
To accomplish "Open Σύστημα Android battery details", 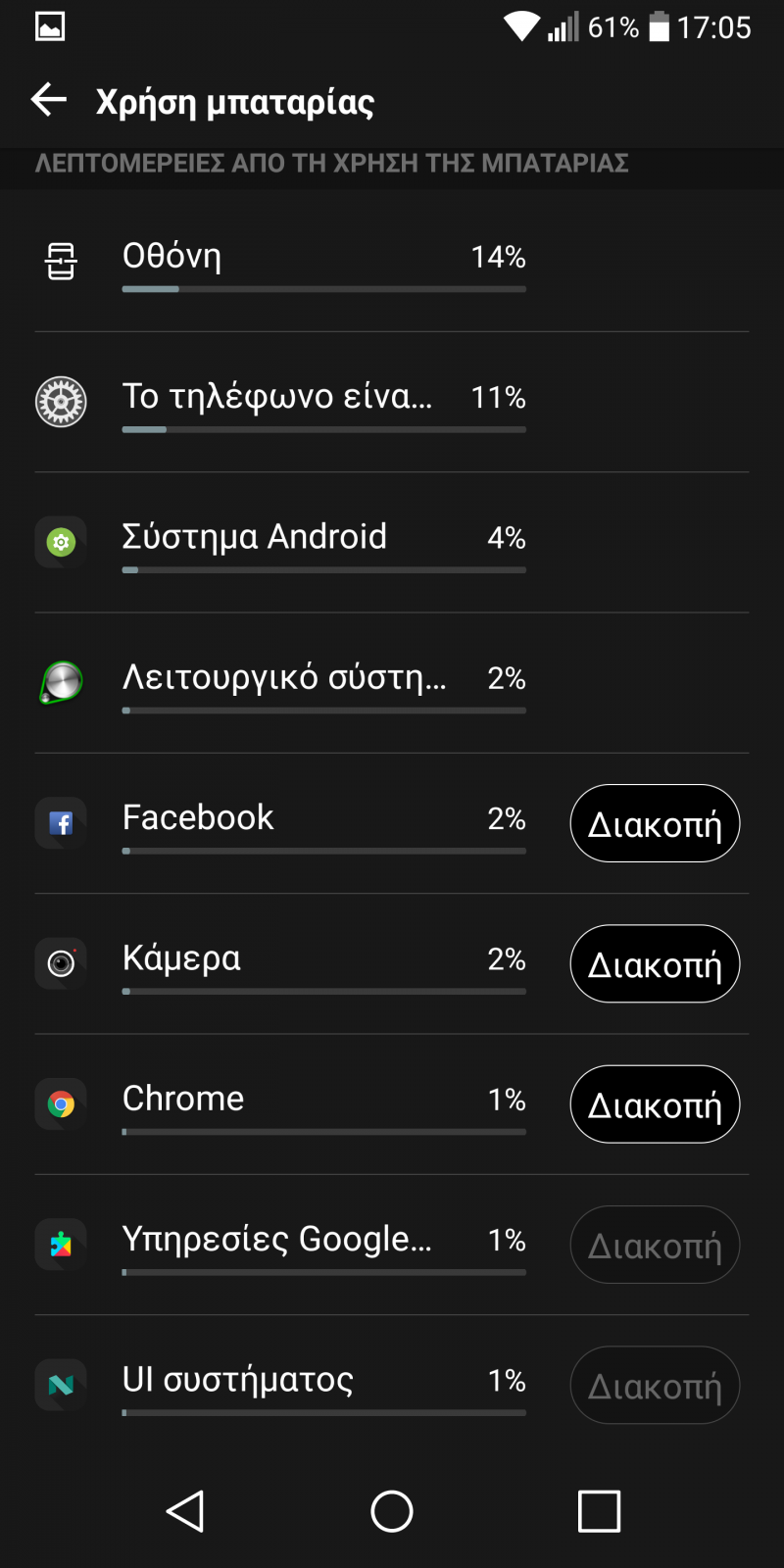I will [x=392, y=542].
